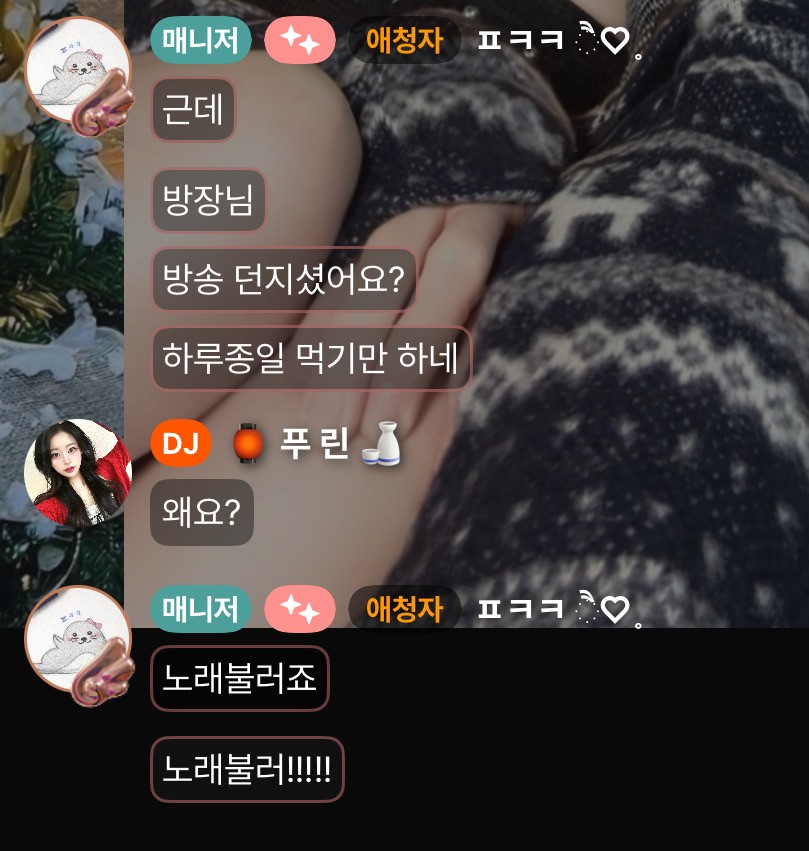The image size is (809, 851).
Task: Tap the lantern emoji in DJ's nickname
Action: 247,444
